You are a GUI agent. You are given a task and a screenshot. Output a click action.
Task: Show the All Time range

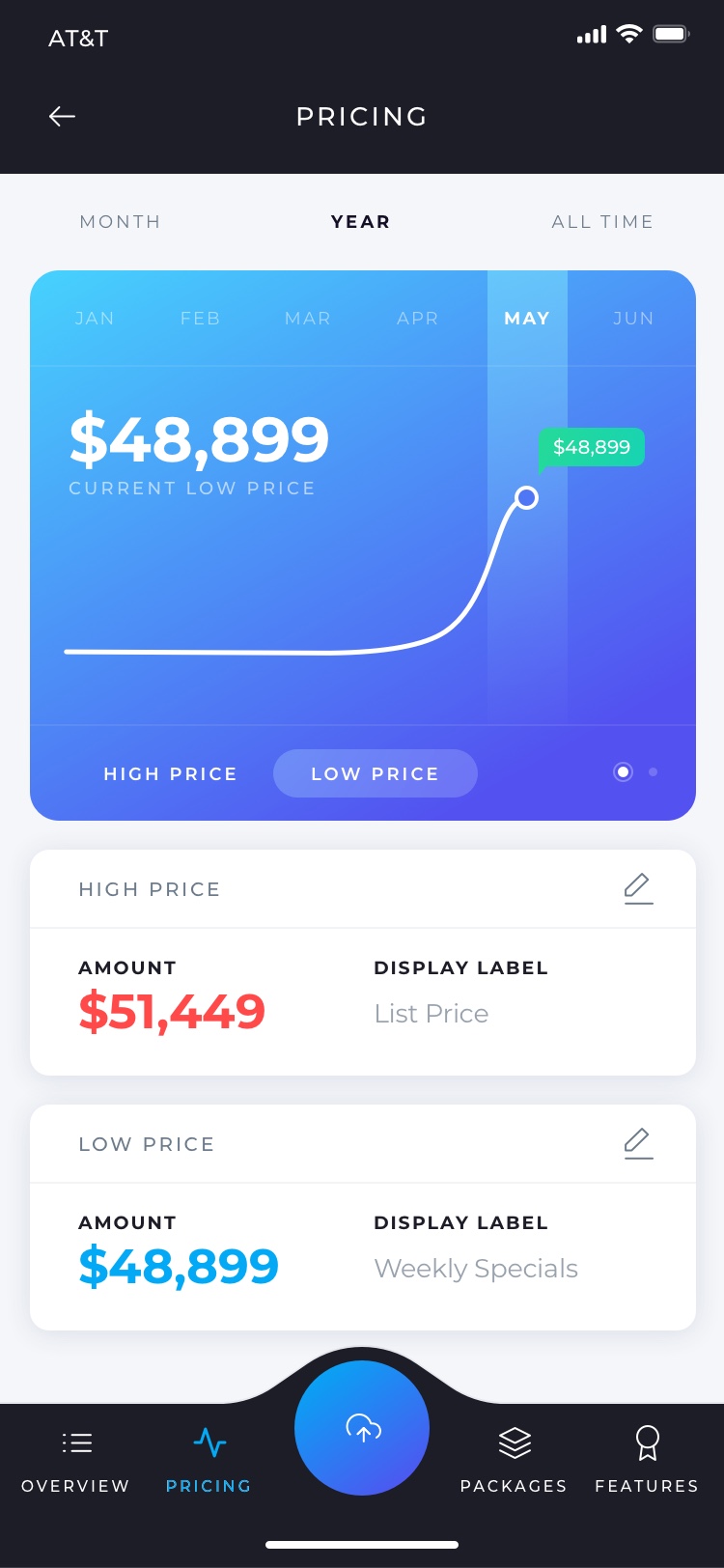602,222
